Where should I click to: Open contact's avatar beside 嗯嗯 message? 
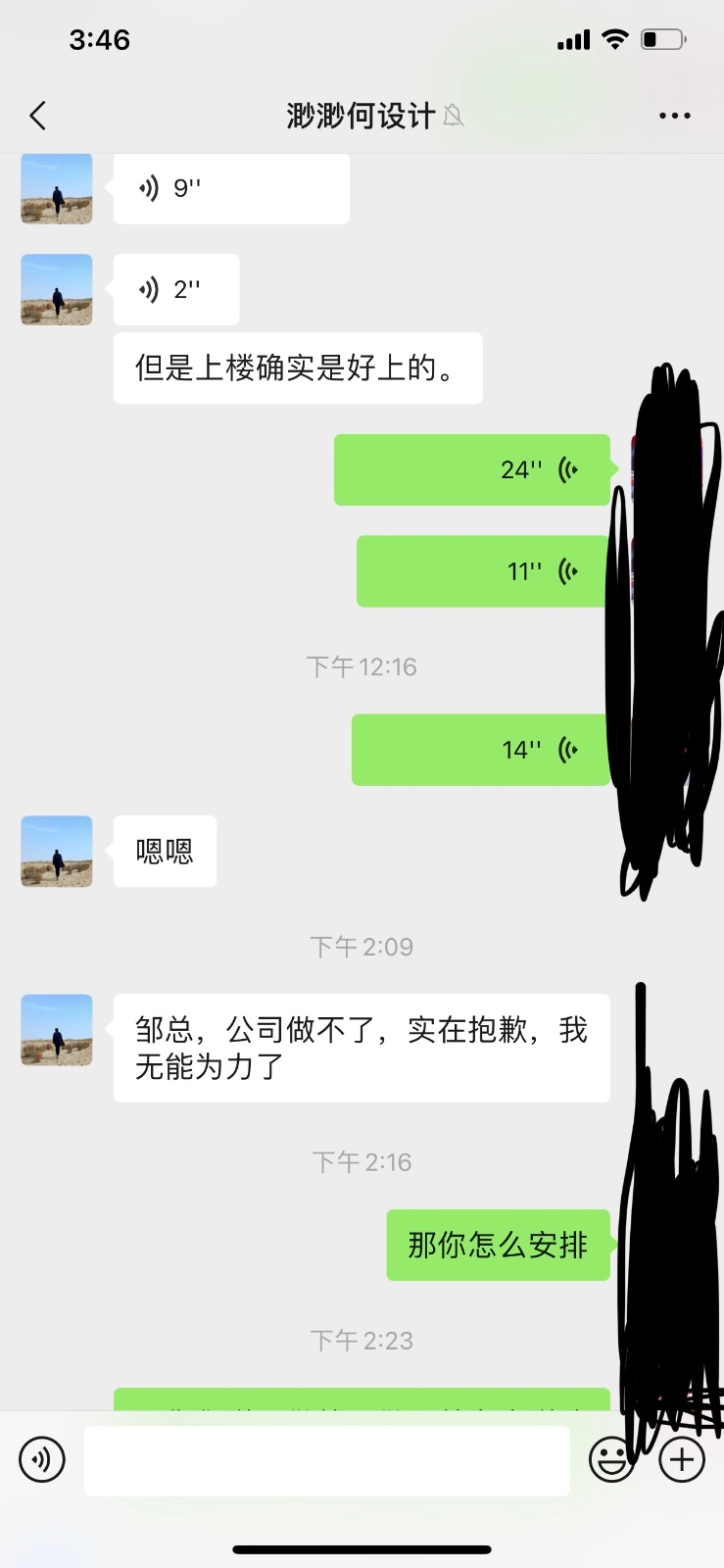coord(57,852)
